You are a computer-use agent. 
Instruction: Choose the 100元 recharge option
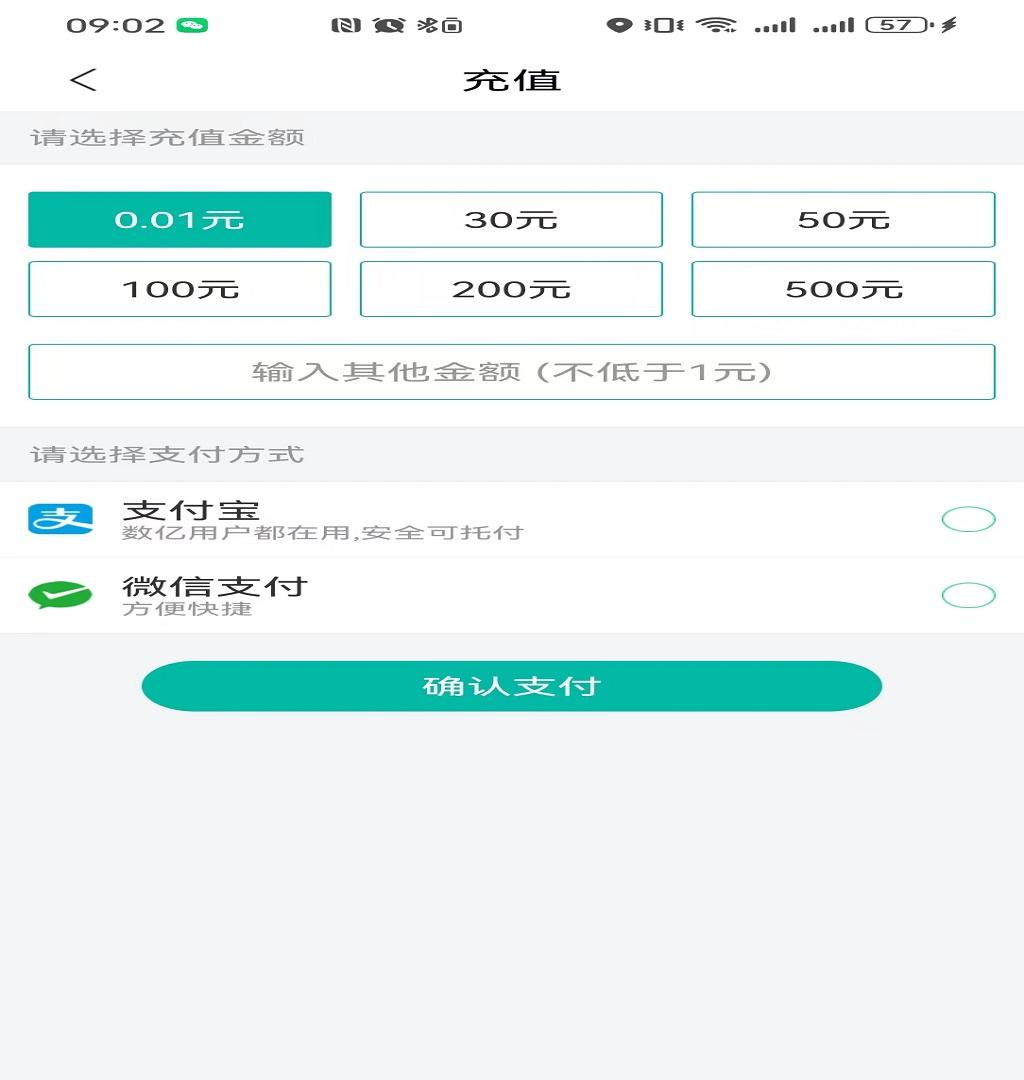180,289
